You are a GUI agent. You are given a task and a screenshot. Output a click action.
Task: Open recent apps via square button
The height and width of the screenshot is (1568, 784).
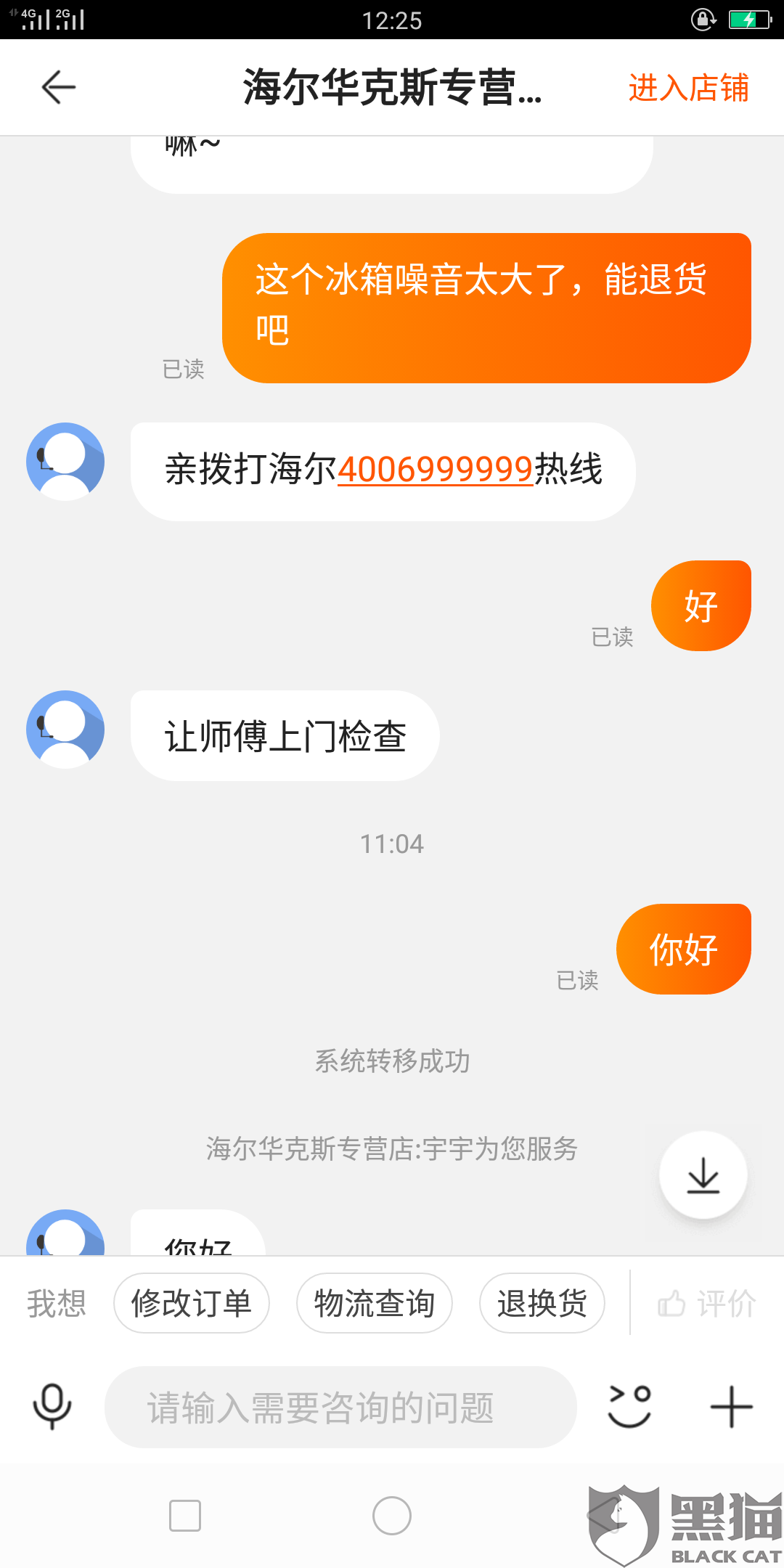click(185, 1516)
